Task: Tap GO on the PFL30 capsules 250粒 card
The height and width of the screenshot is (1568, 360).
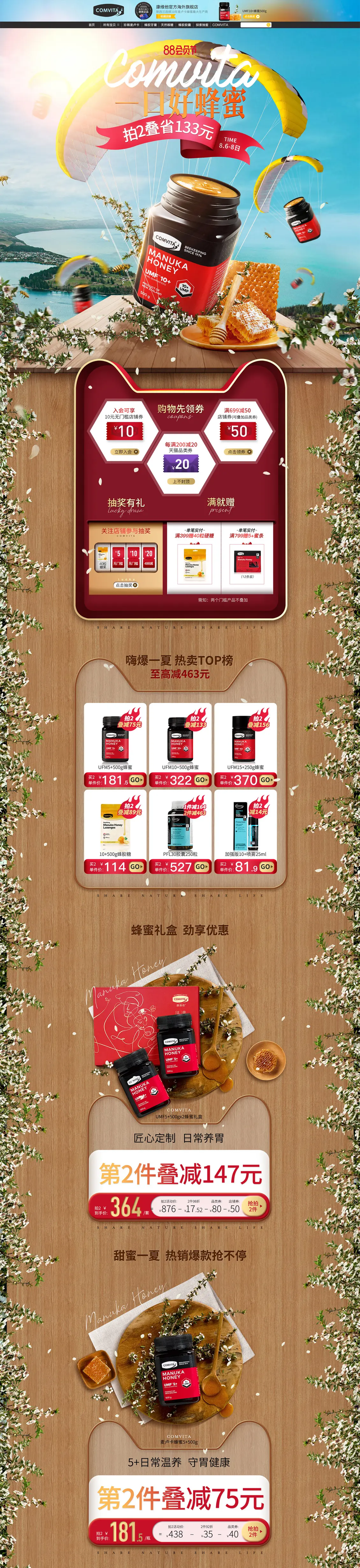Action: (x=201, y=867)
